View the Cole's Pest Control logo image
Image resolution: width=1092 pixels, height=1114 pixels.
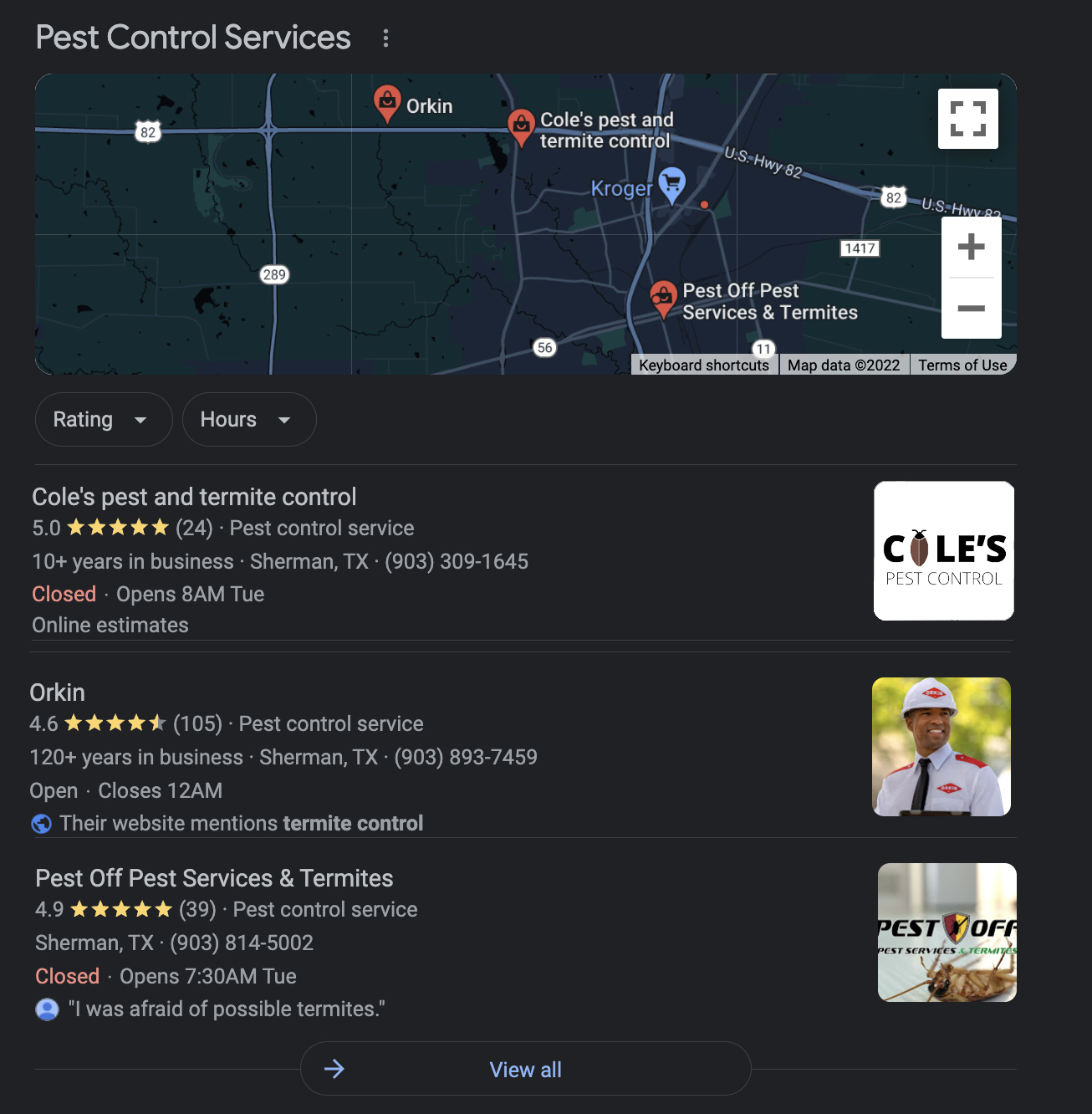pyautogui.click(x=943, y=551)
